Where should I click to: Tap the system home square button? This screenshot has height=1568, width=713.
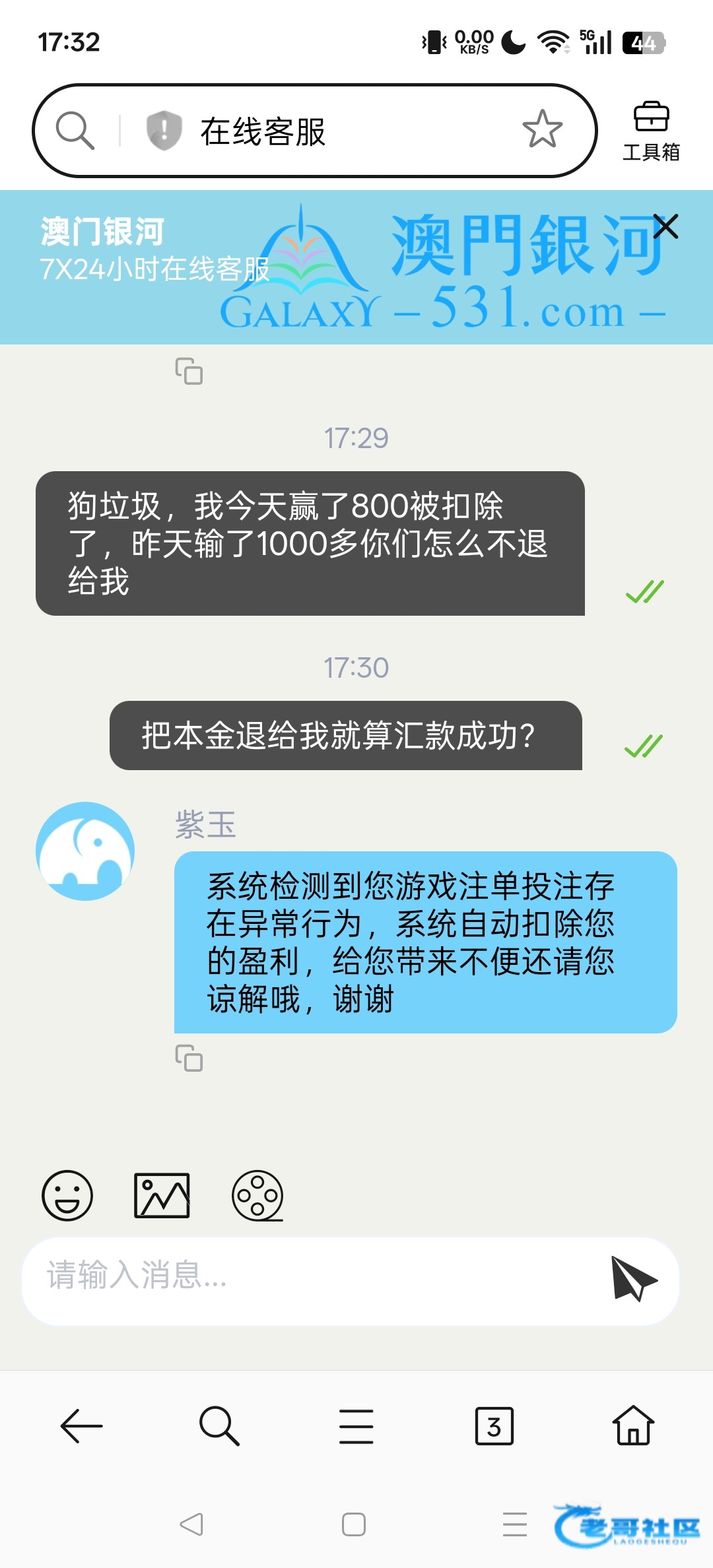354,1524
